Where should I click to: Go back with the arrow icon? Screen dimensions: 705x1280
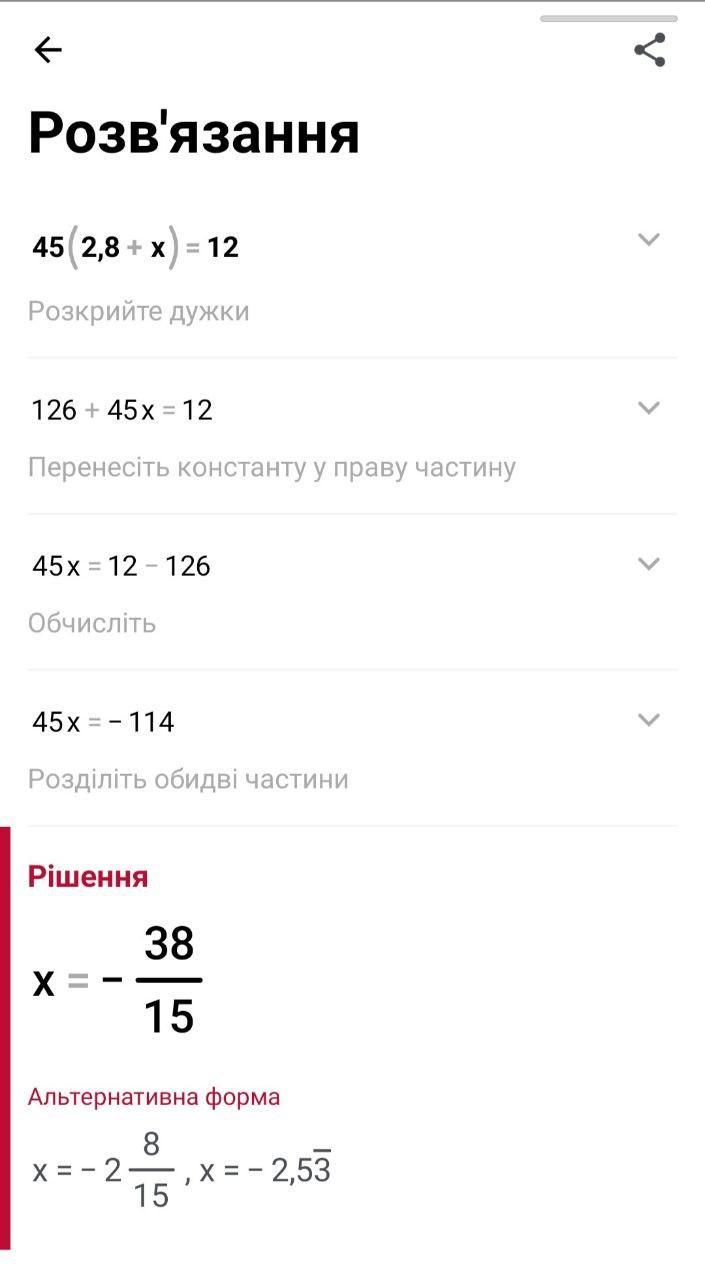[48, 50]
